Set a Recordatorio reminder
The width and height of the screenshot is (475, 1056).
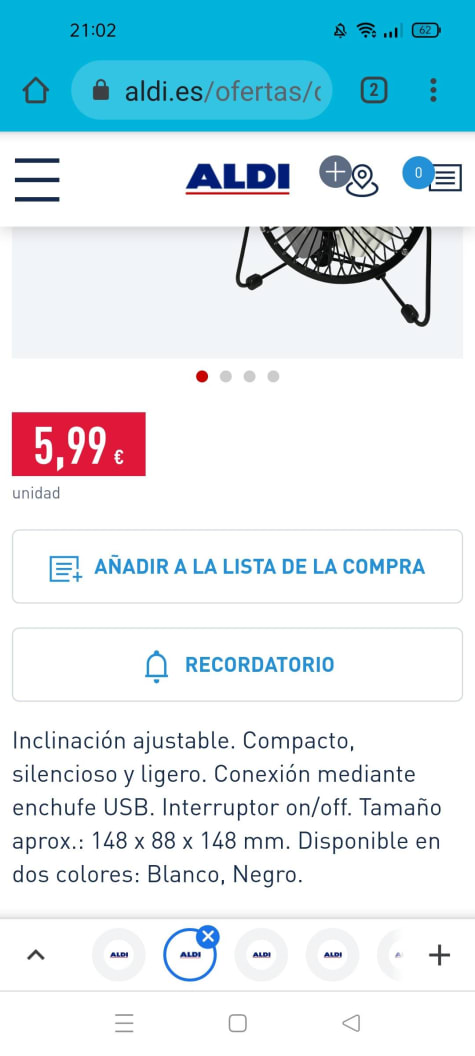[237, 665]
